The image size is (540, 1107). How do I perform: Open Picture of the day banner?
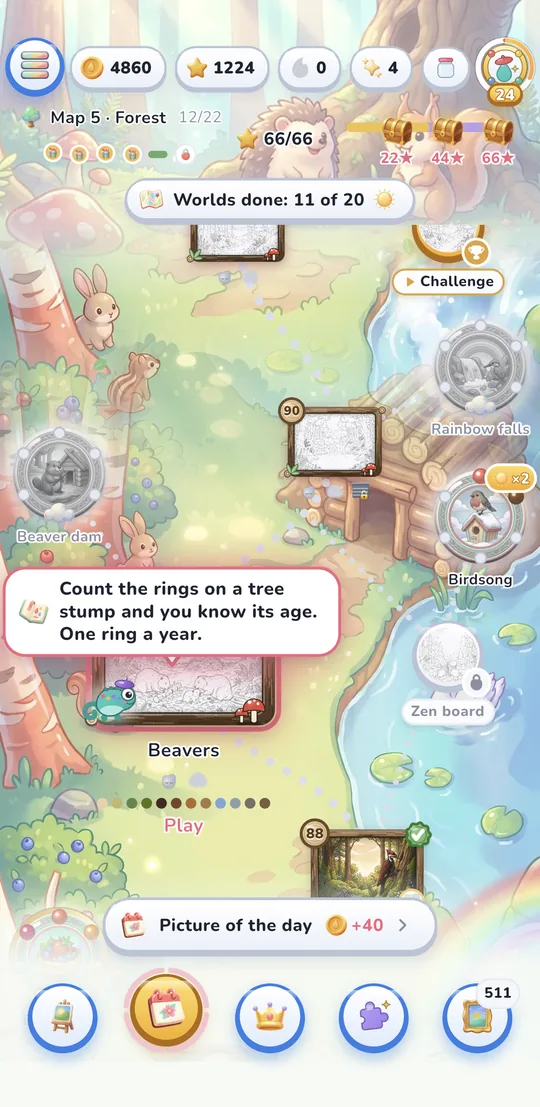click(x=270, y=926)
